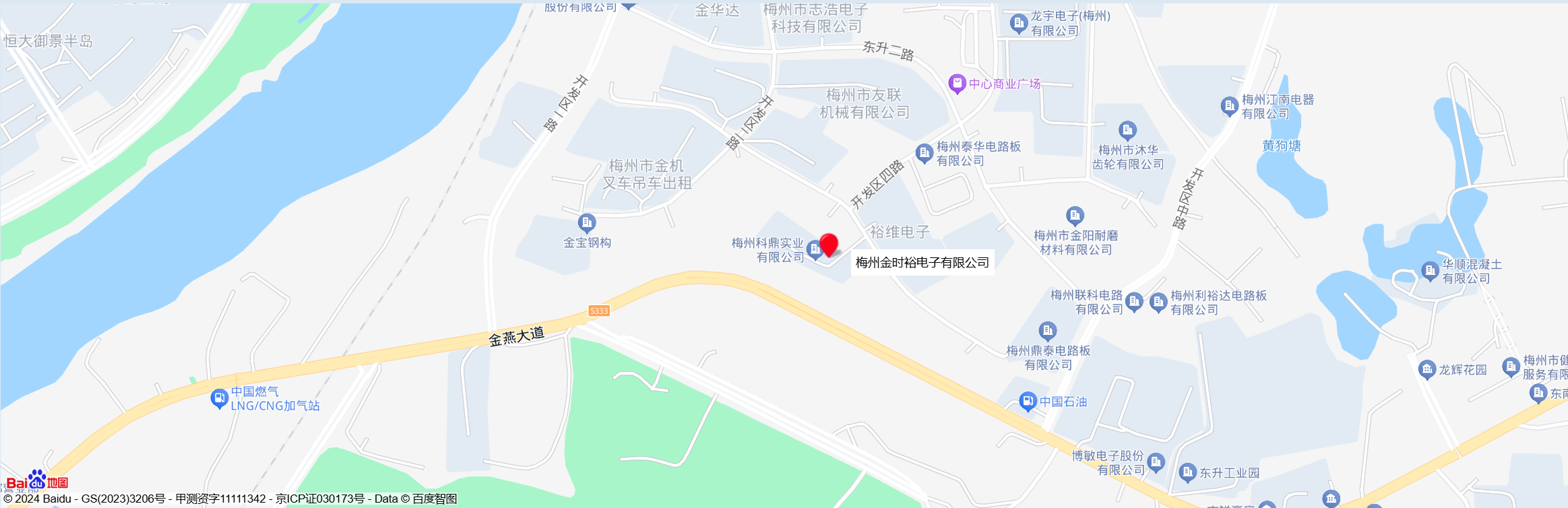This screenshot has width=1568, height=508.
Task: Open 梅州金时裕电子有限公司 marker label
Action: 922,263
